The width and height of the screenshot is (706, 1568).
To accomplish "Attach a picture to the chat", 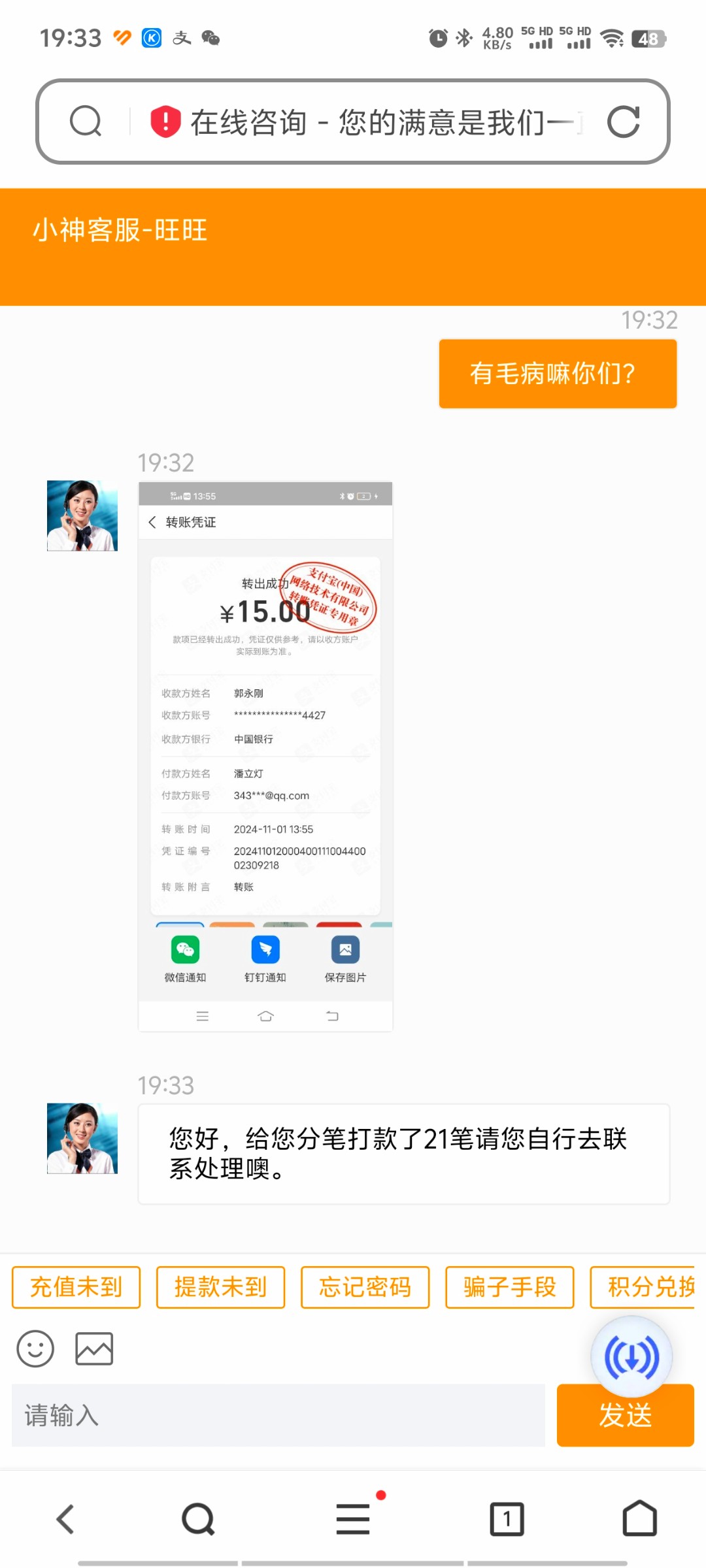I will [94, 1348].
